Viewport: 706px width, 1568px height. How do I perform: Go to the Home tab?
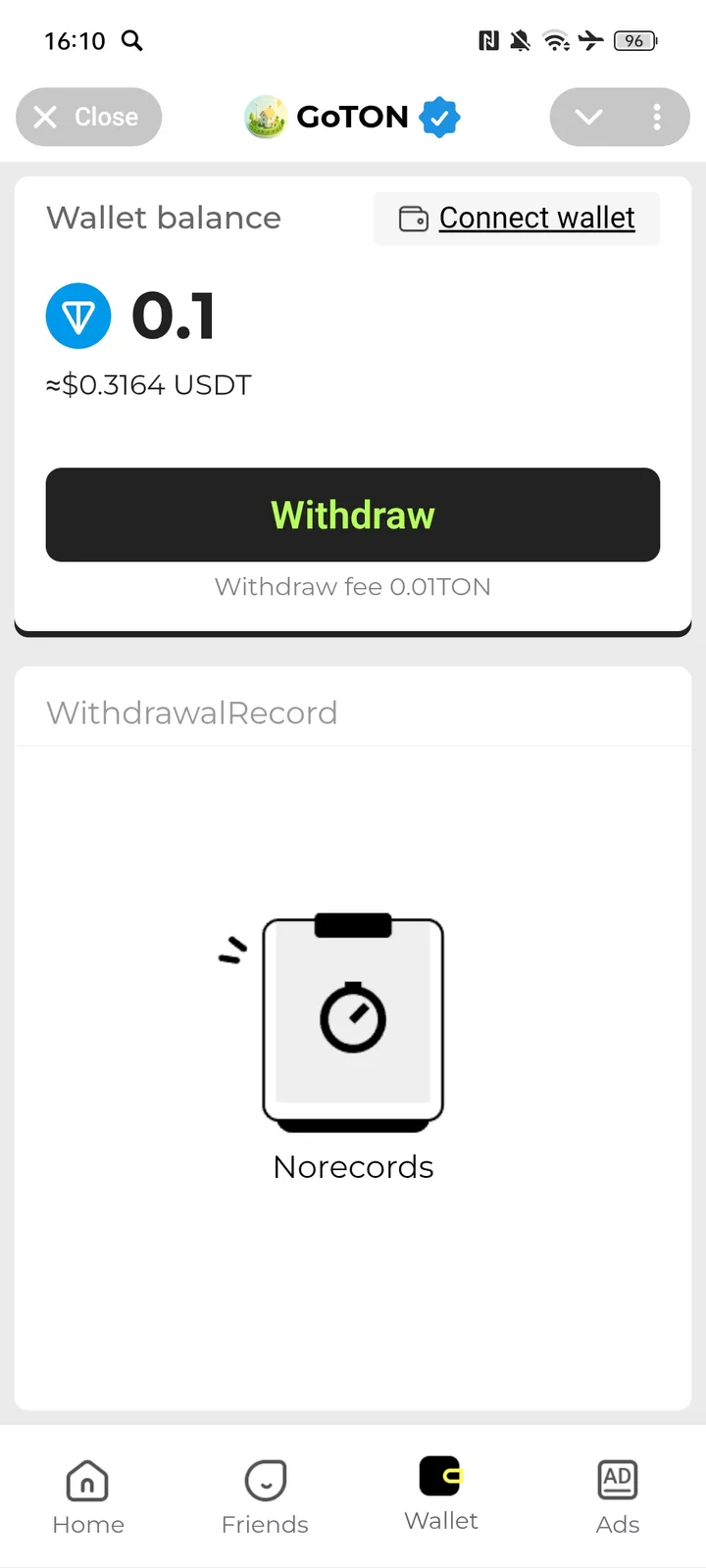coord(88,1496)
